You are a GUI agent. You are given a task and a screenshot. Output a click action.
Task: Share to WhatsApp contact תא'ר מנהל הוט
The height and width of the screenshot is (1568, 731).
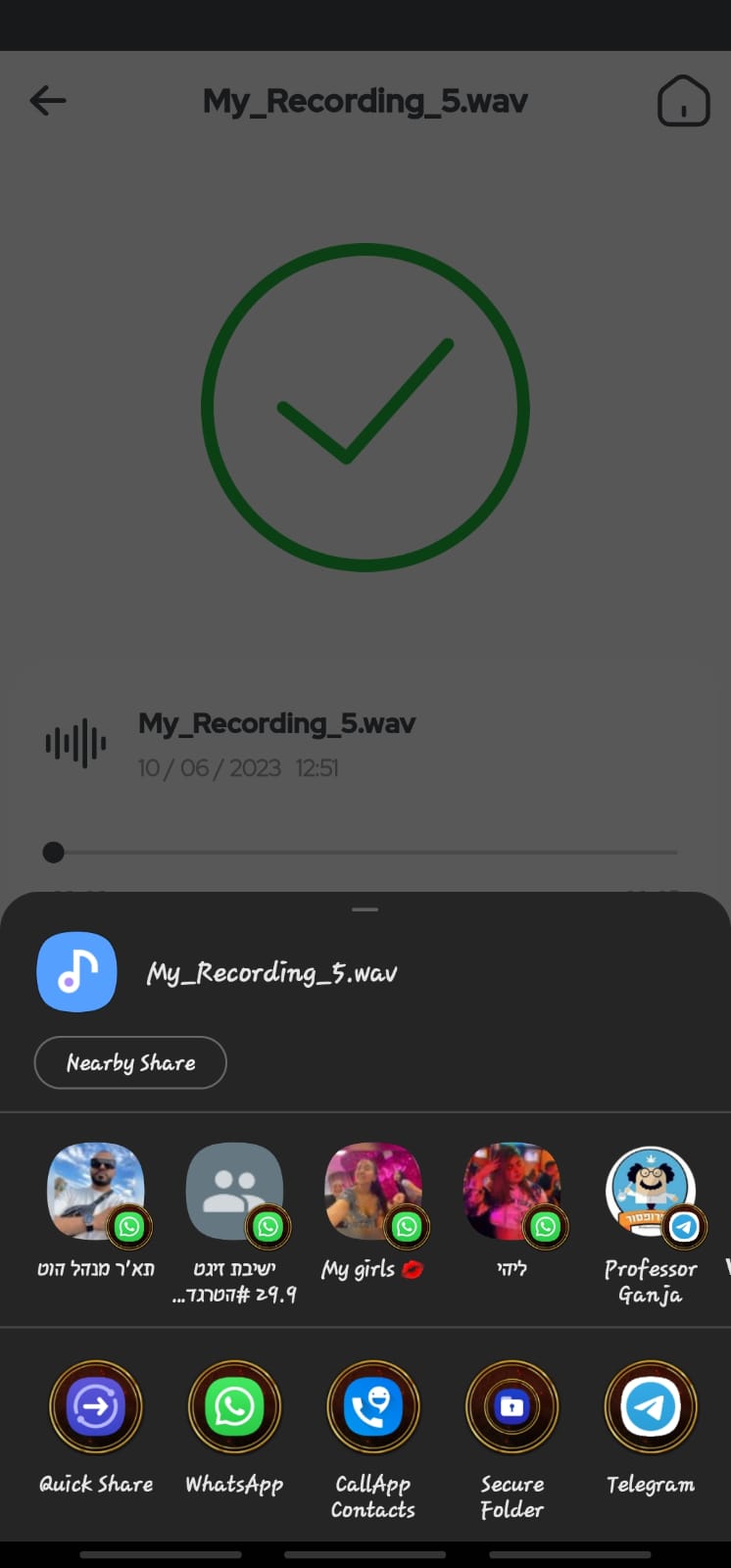coord(96,1194)
